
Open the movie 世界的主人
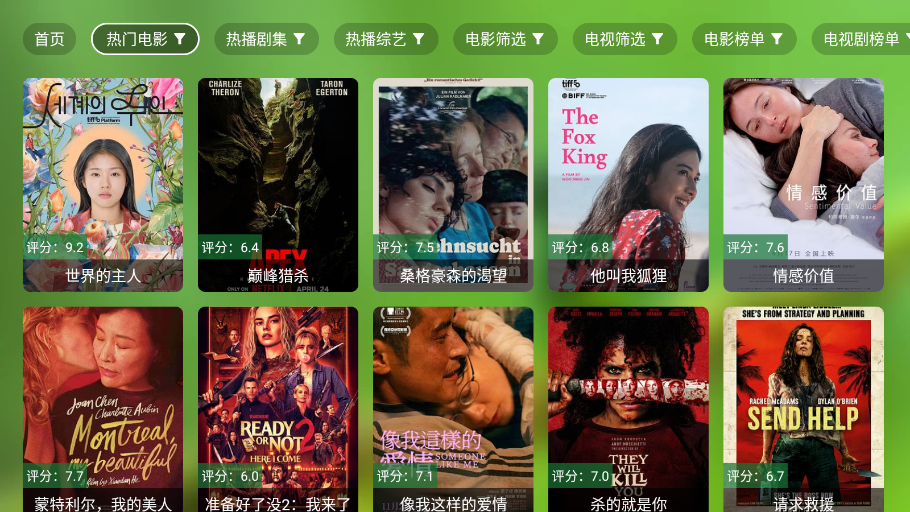coord(103,184)
